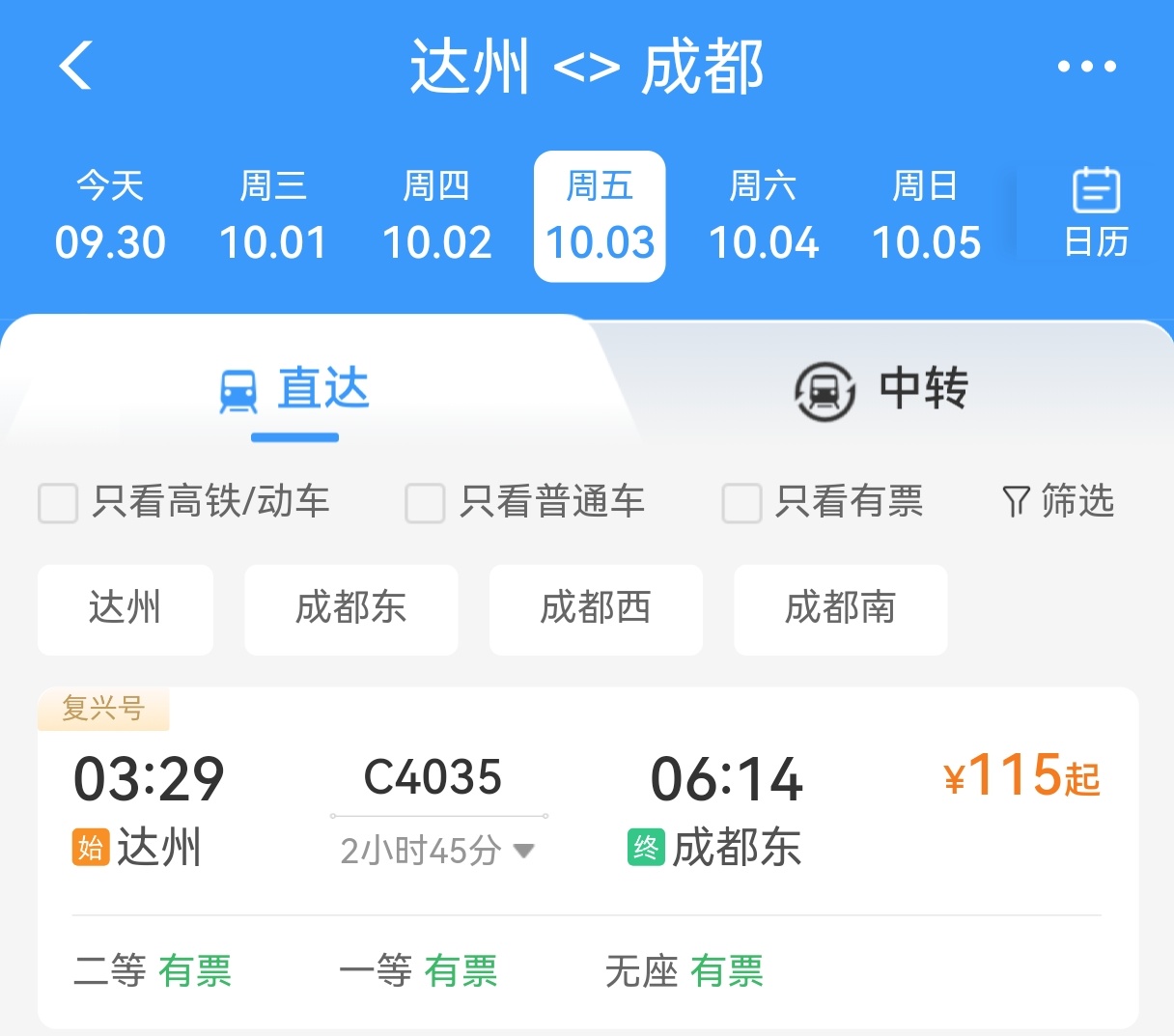Screen dimensions: 1174x1036
Task: Filter by 成都东 station chip
Action: [350, 609]
